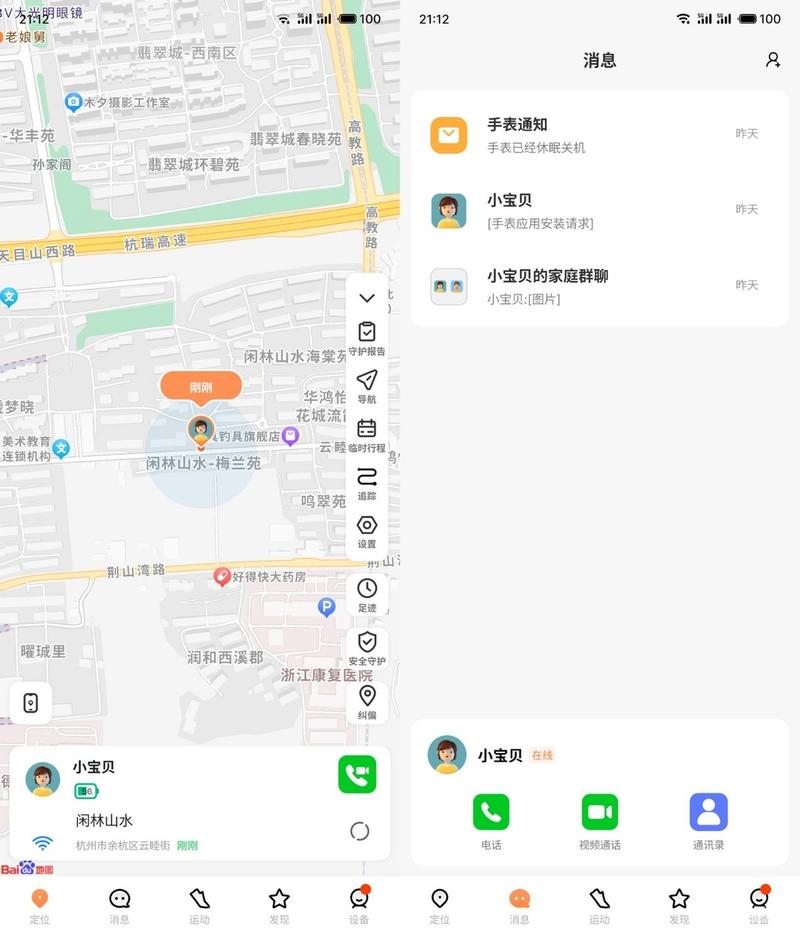The image size is (800, 933).
Task: Start 导航 to the watch location
Action: [x=367, y=386]
